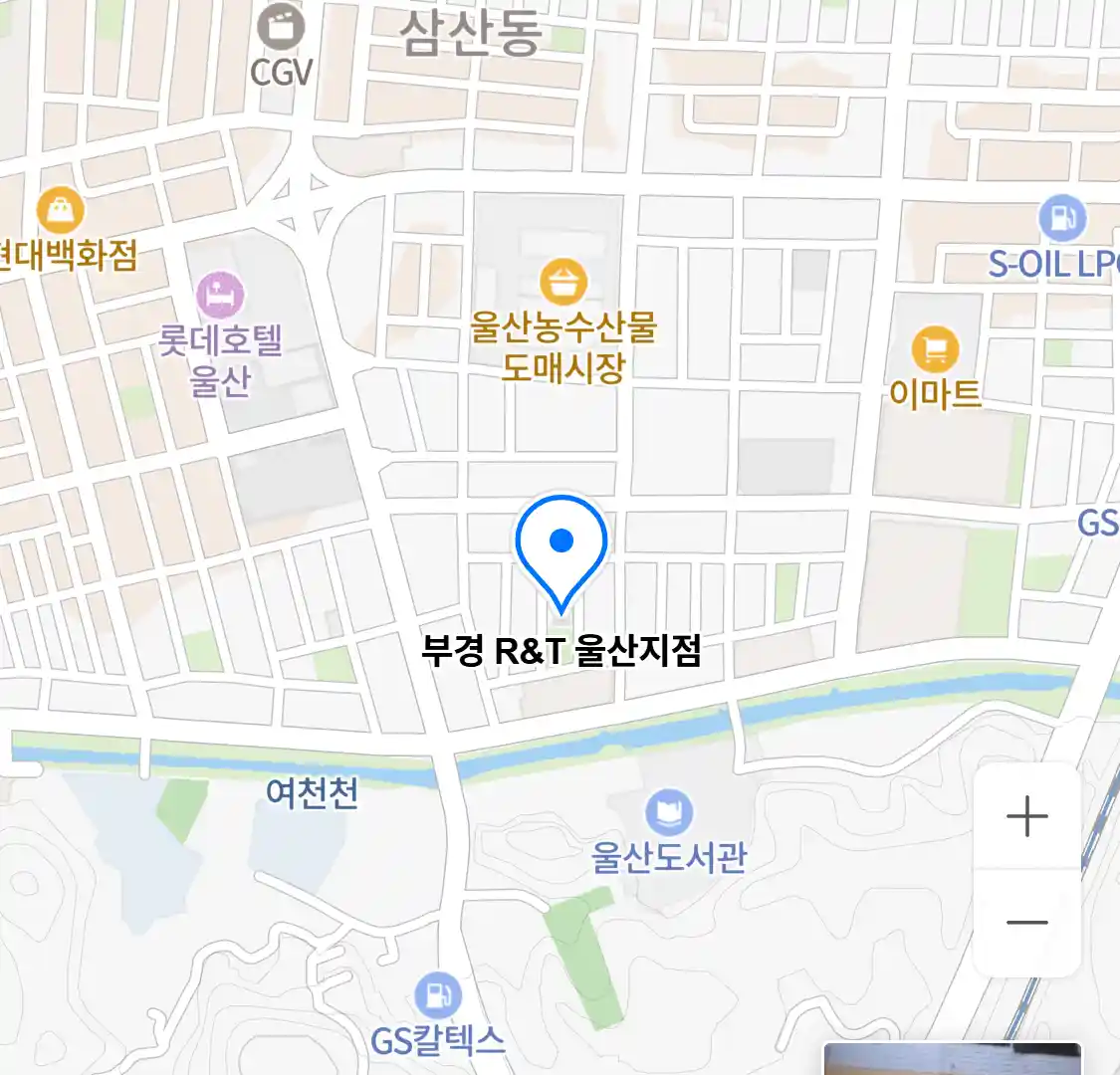
Task: Tap the GS칼텍스 gas station marker
Action: click(438, 994)
